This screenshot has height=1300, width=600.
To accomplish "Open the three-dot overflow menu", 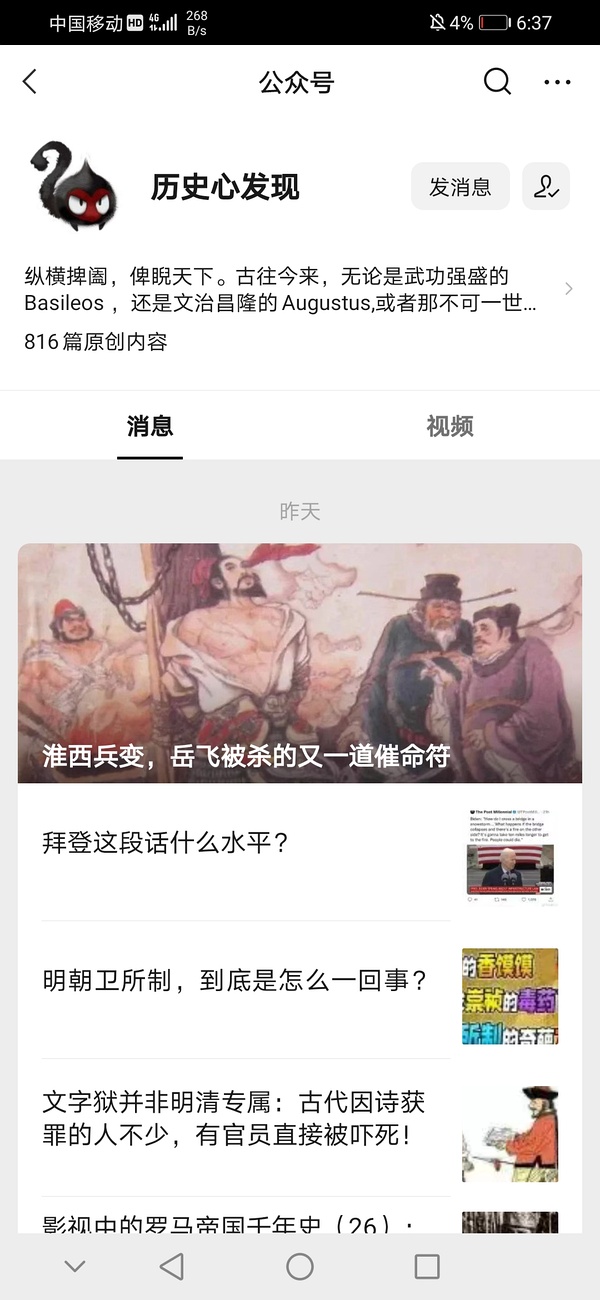I will (x=557, y=82).
